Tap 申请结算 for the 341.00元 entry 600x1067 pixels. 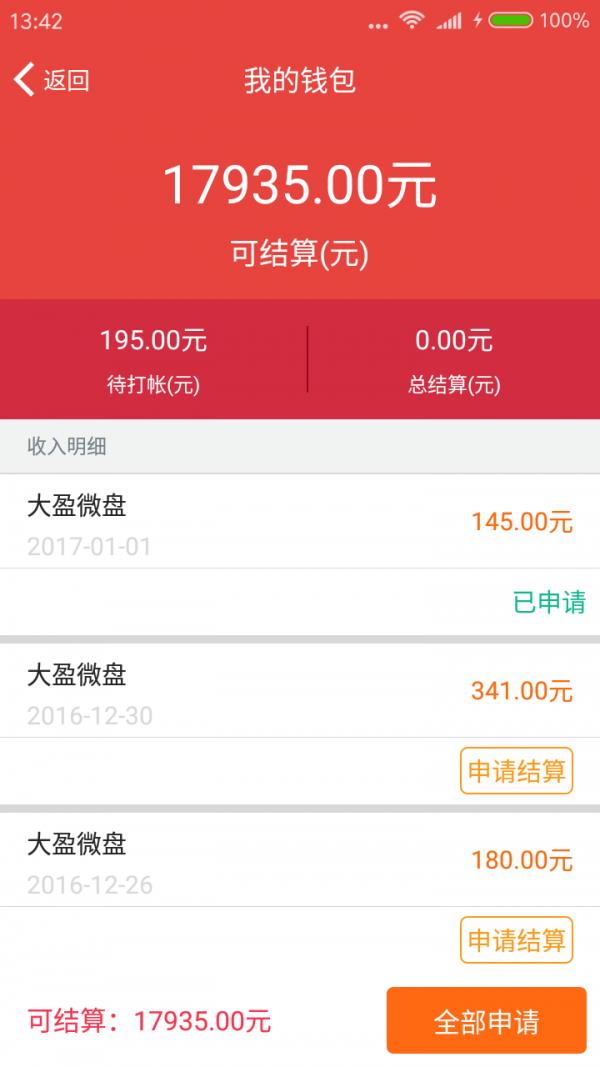coord(516,771)
